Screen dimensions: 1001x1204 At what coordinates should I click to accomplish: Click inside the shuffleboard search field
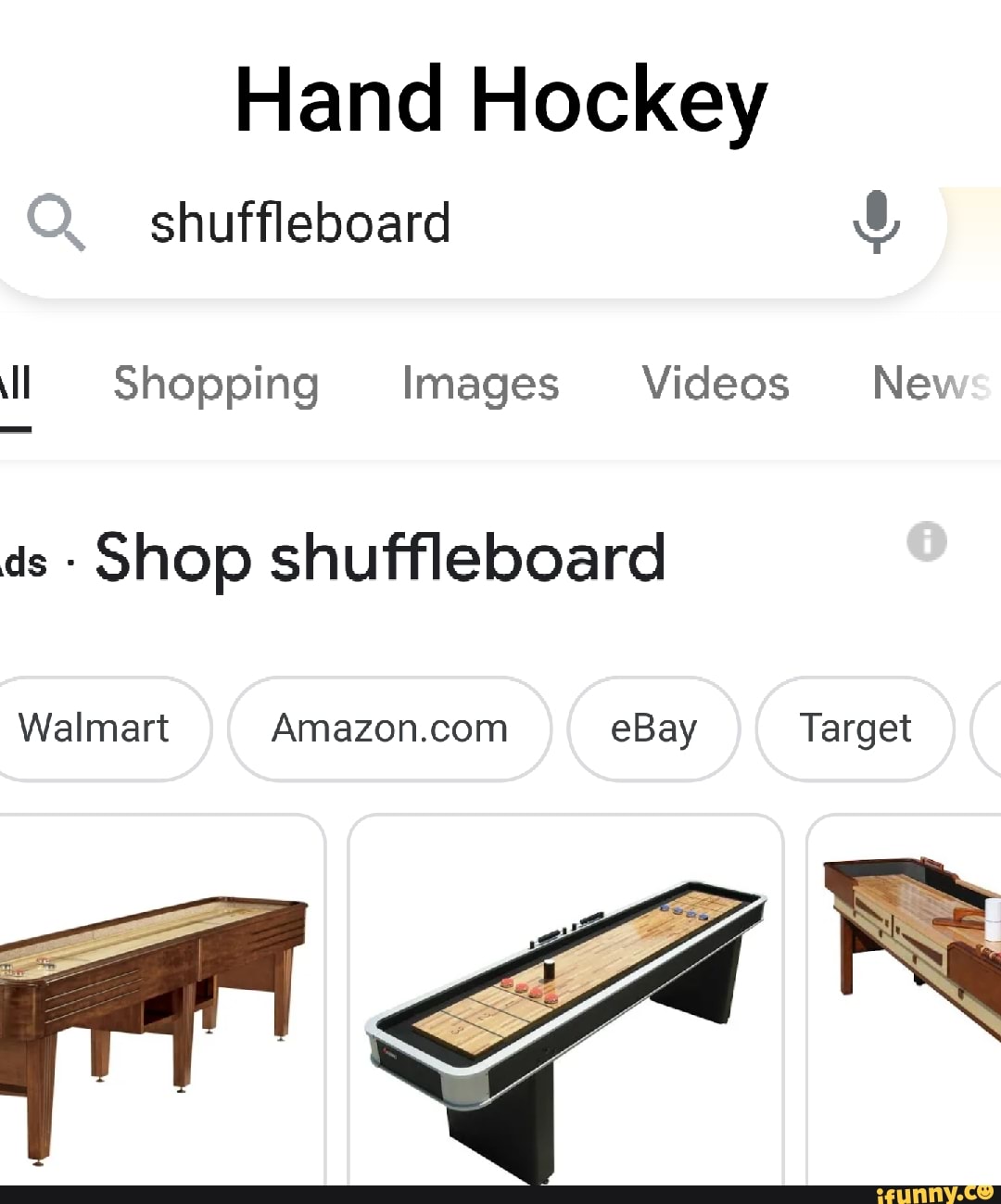tap(371, 222)
